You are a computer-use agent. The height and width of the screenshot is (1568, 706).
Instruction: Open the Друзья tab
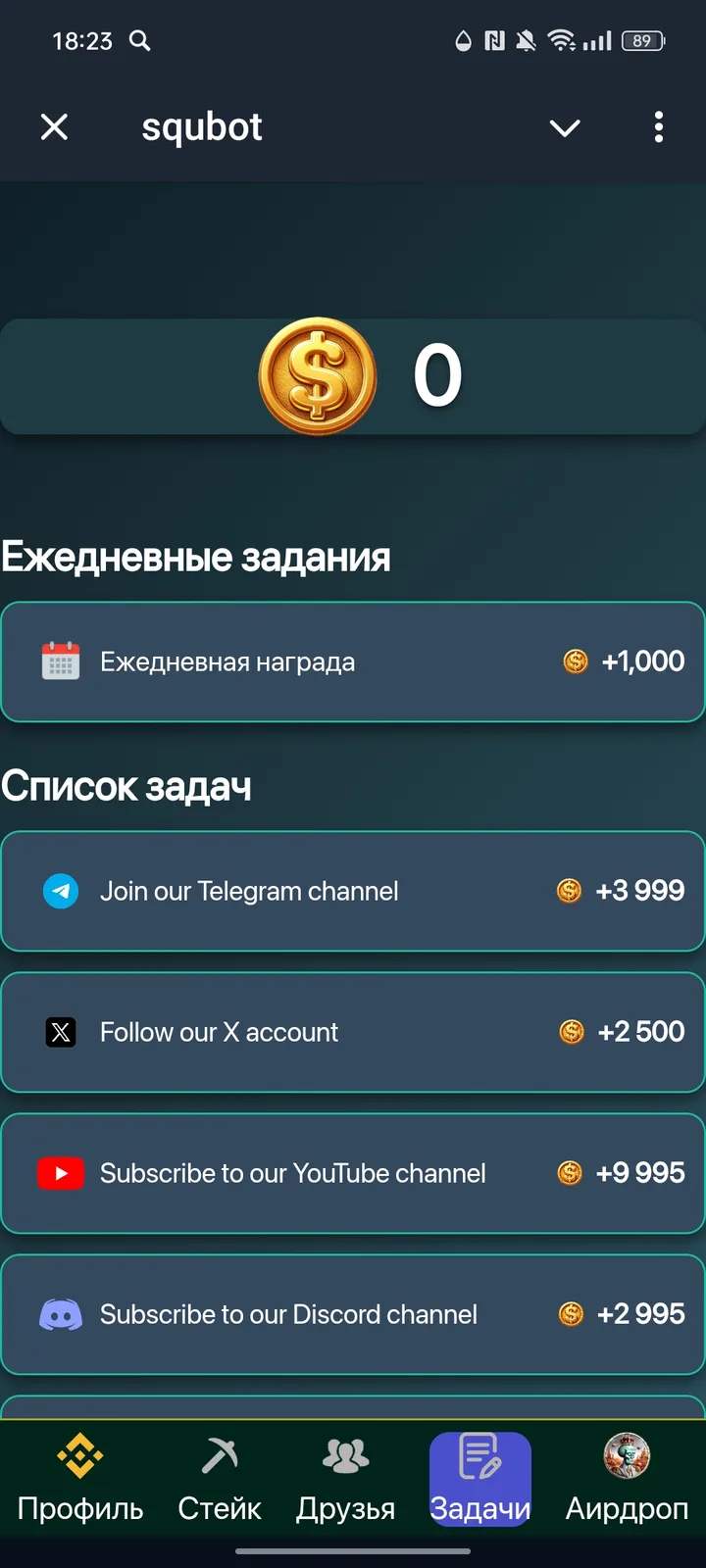point(345,1478)
